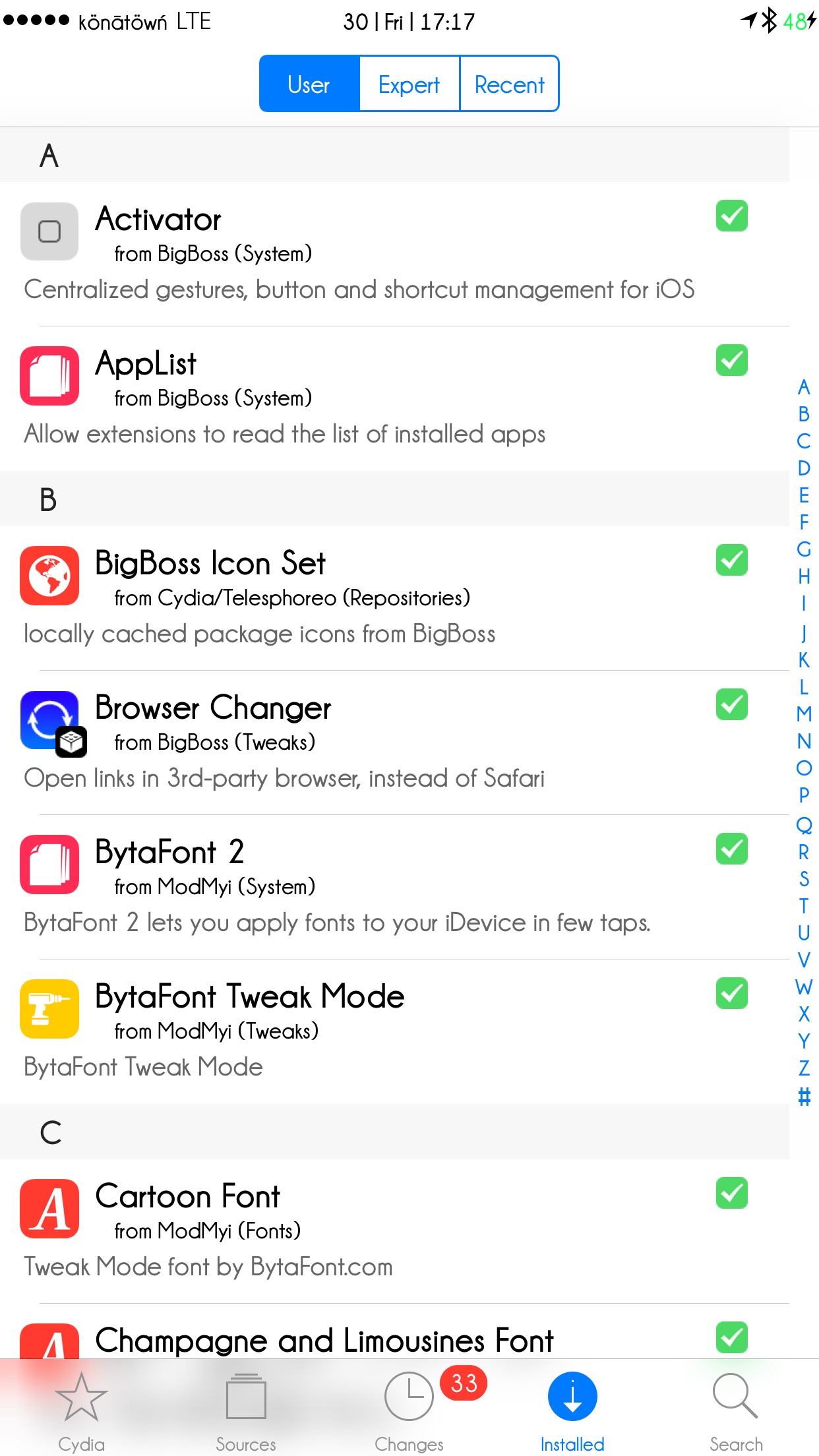View BigBoss Icon Set package
Image resolution: width=819 pixels, height=1456 pixels.
[x=394, y=598]
